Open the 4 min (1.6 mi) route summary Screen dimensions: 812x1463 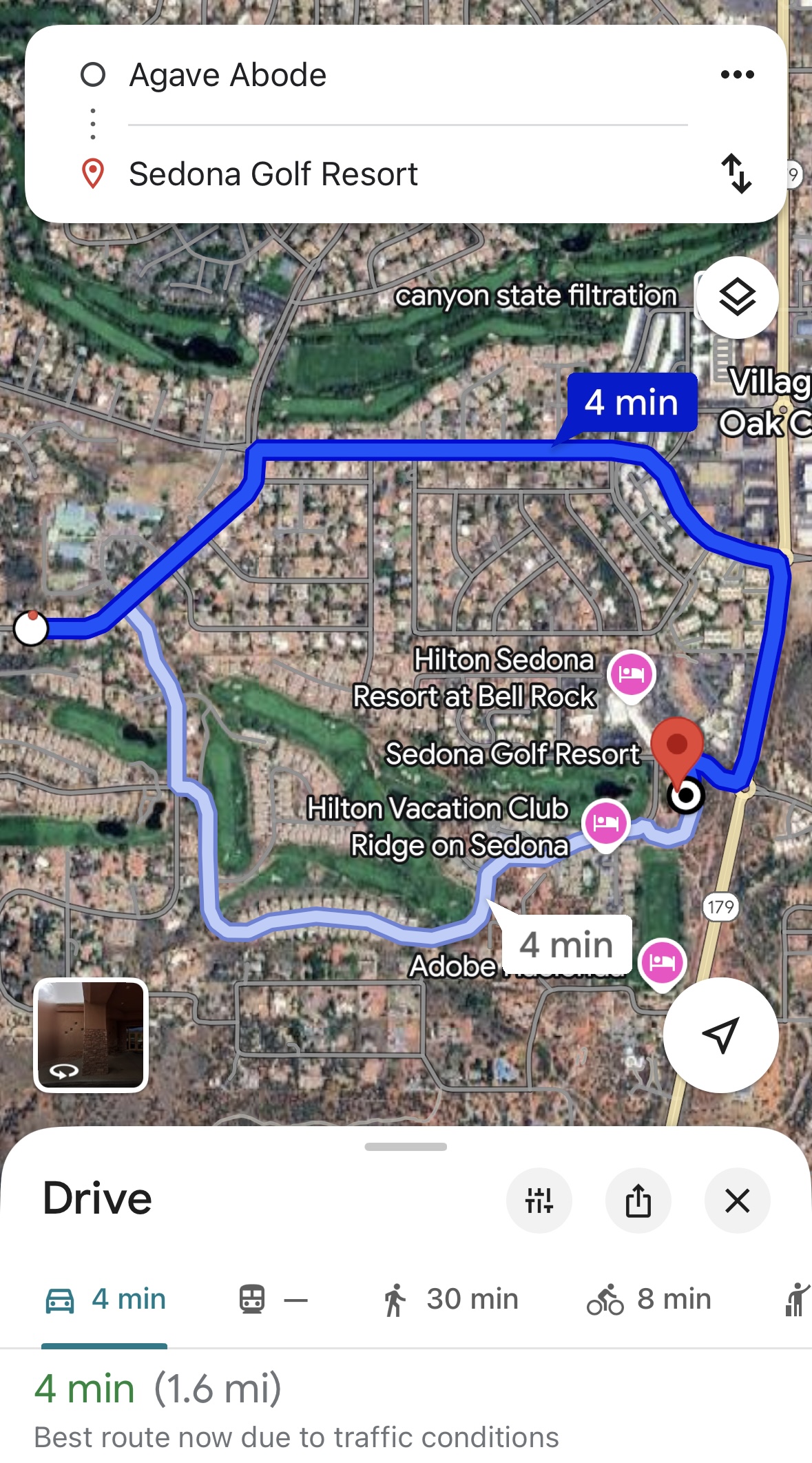click(158, 1389)
